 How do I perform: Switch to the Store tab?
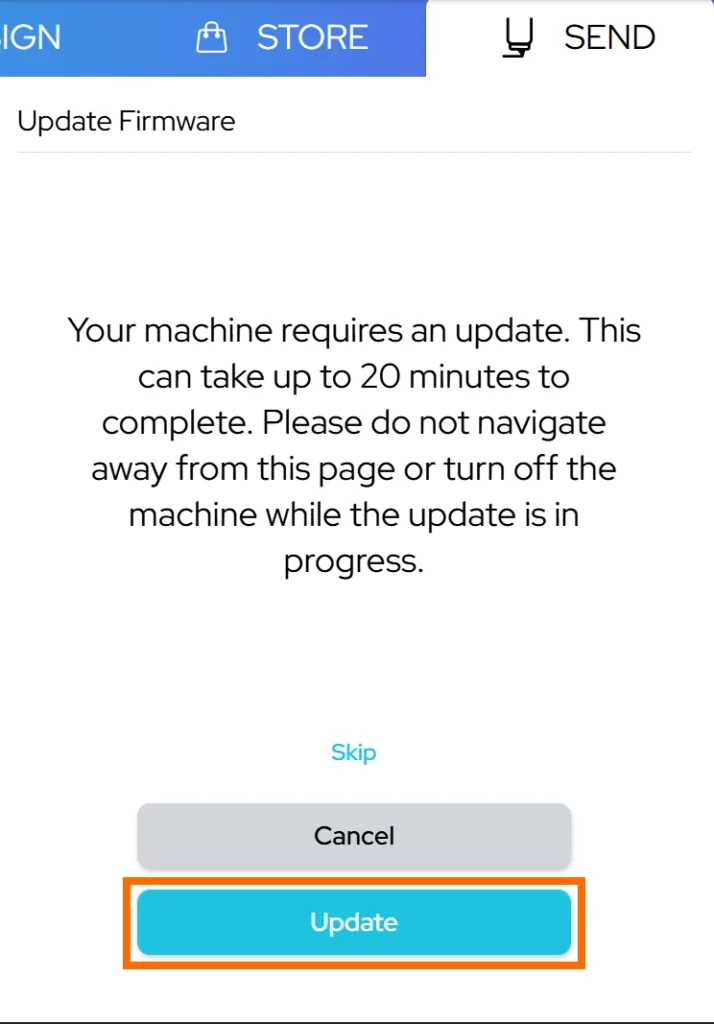[x=283, y=38]
